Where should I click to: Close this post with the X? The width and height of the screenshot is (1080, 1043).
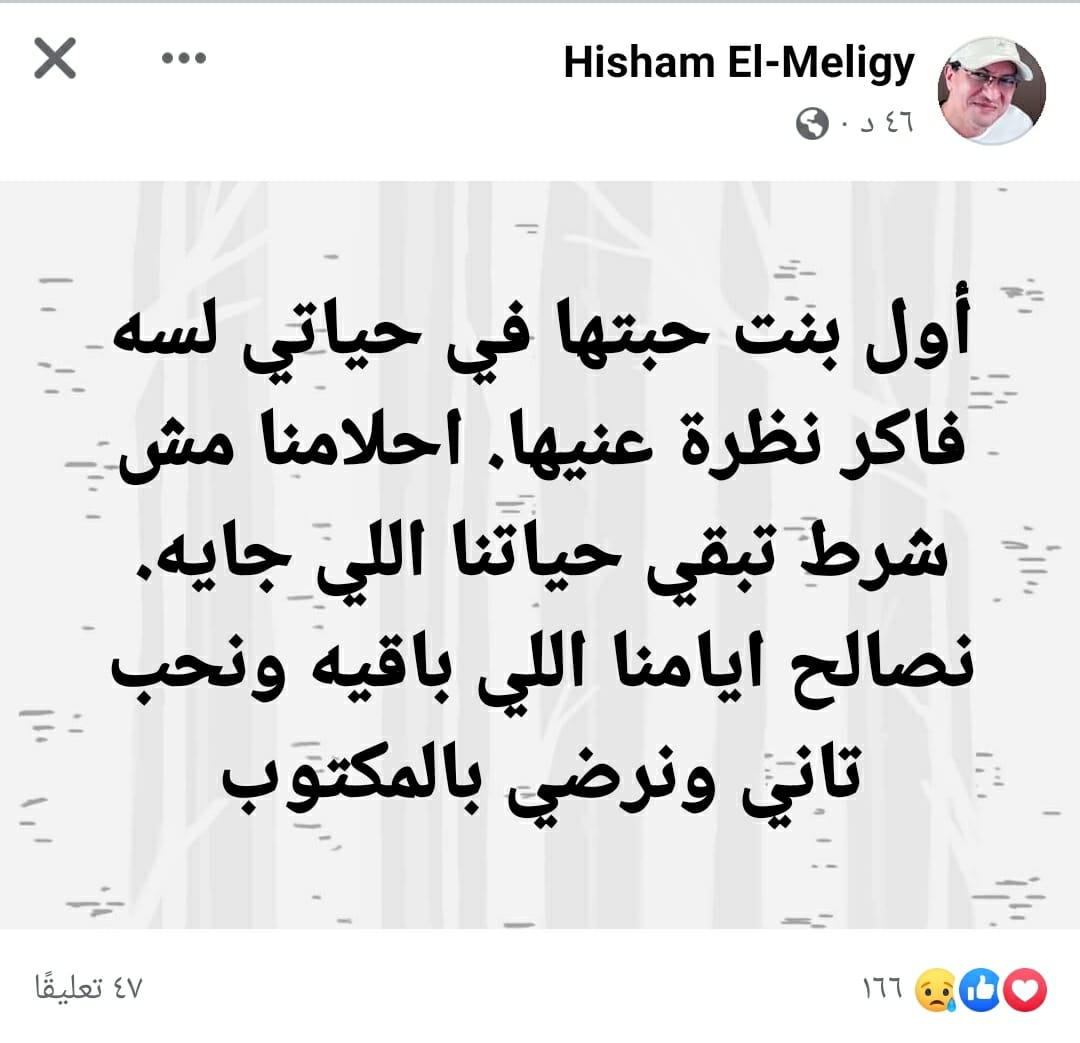pos(55,60)
